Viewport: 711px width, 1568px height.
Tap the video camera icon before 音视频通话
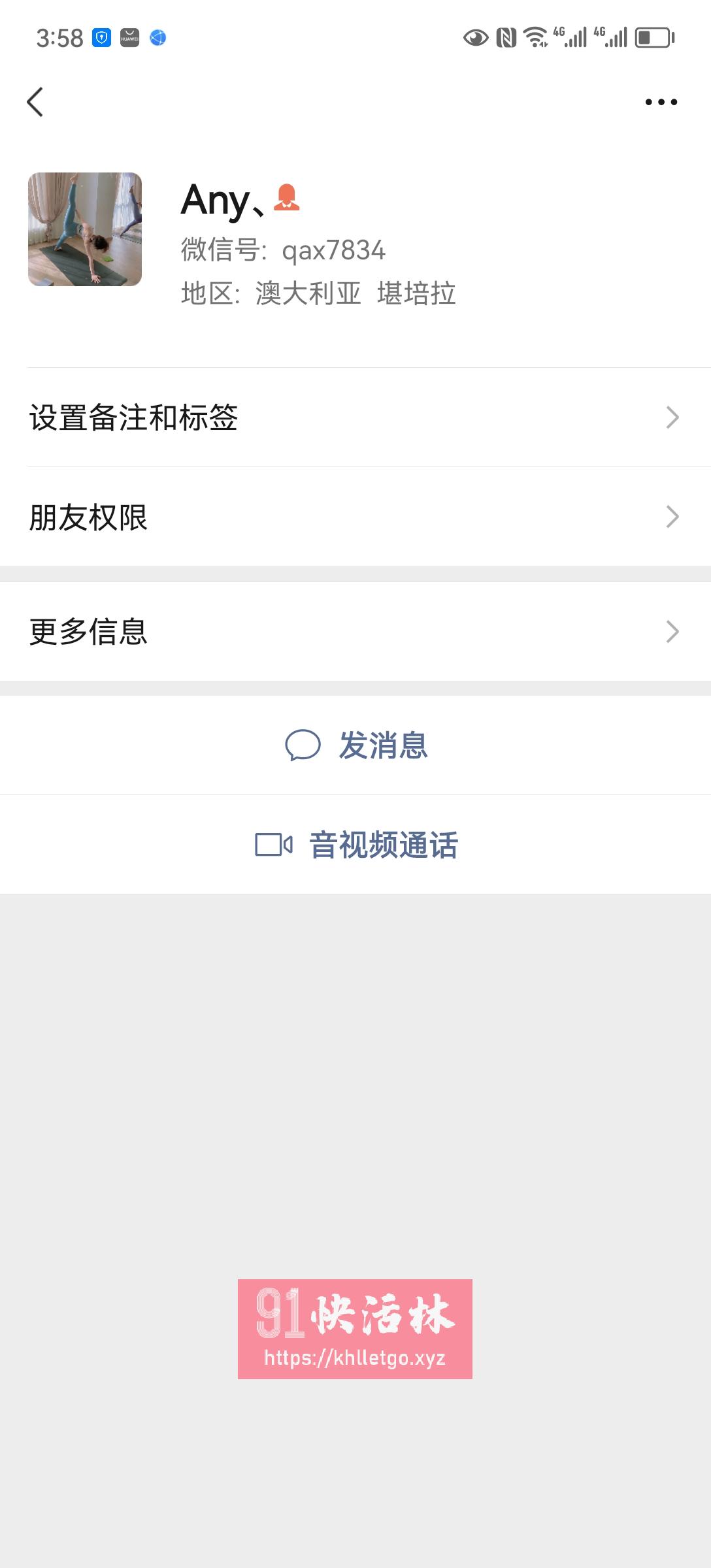tap(273, 844)
